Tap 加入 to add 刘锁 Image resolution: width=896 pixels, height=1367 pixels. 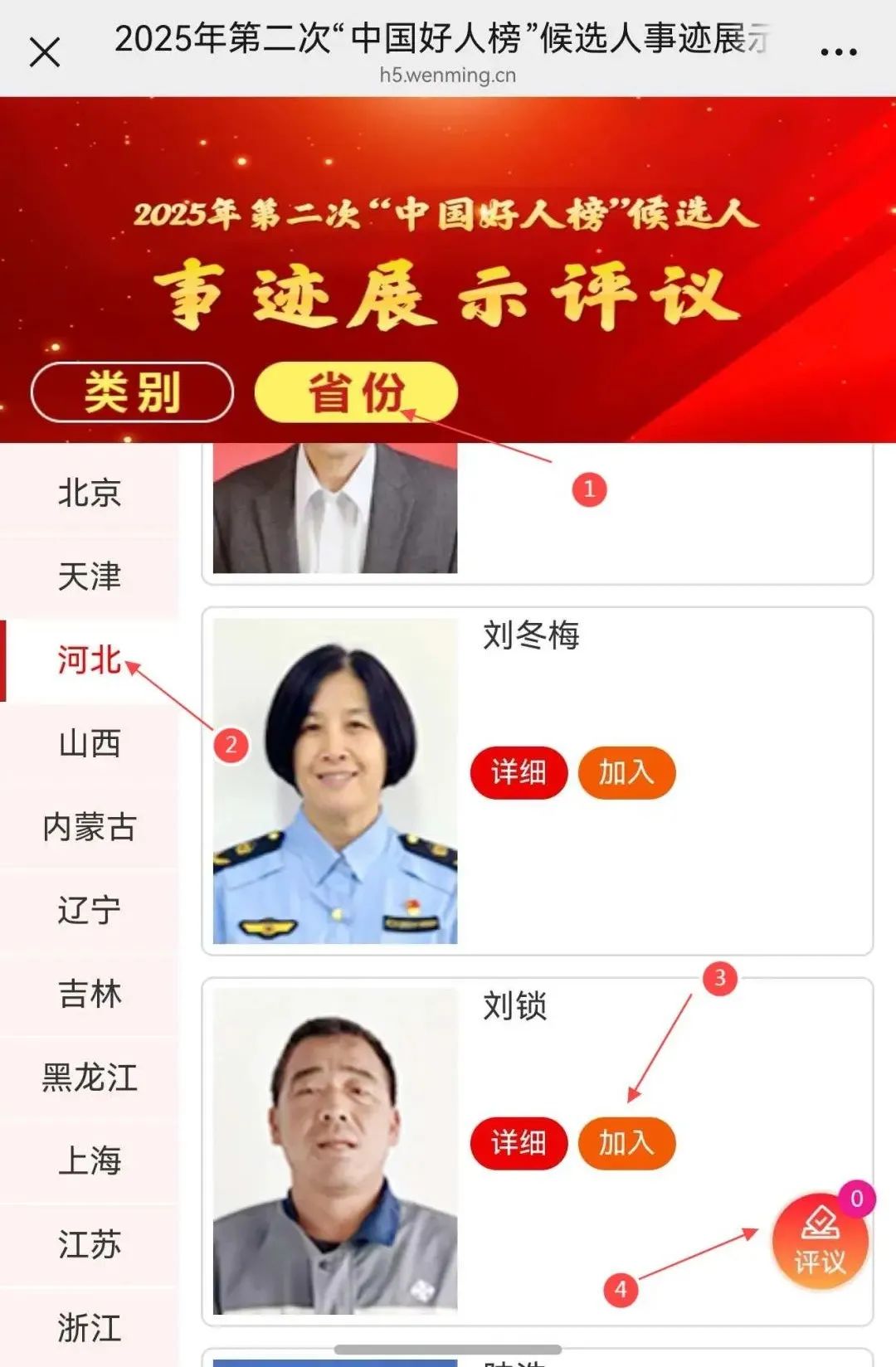(x=626, y=1143)
